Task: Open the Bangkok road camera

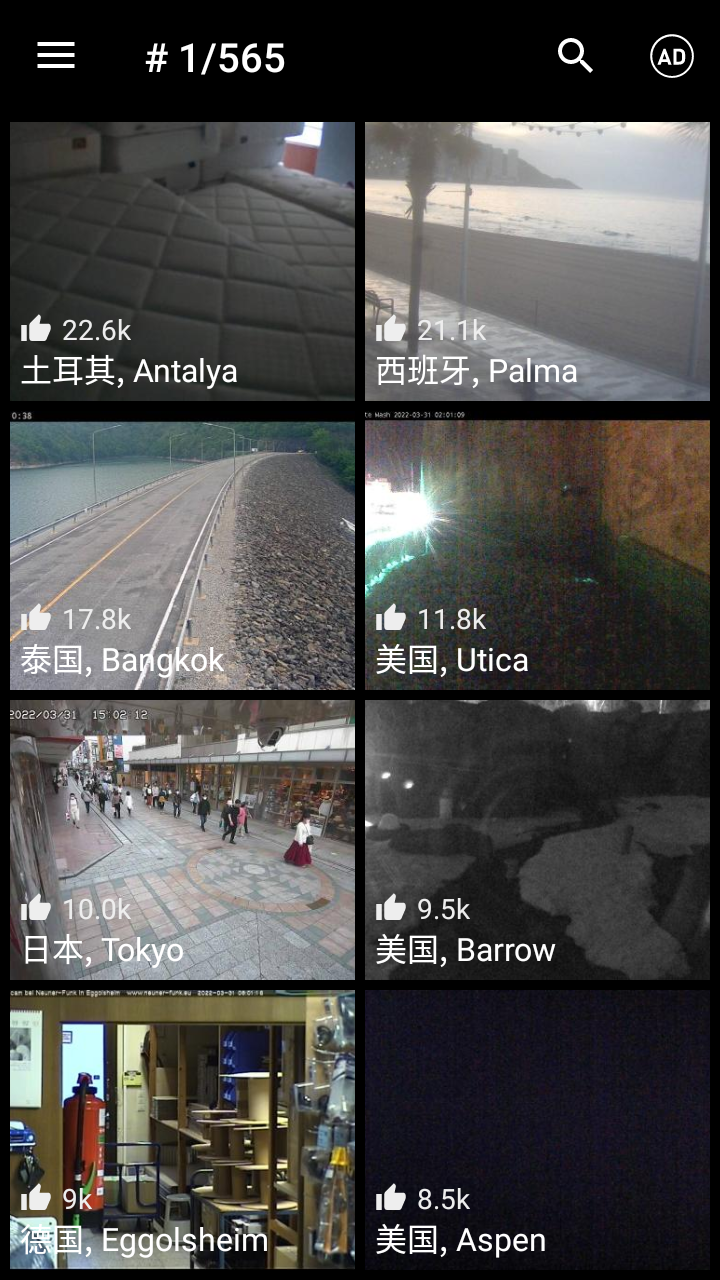Action: coord(182,555)
